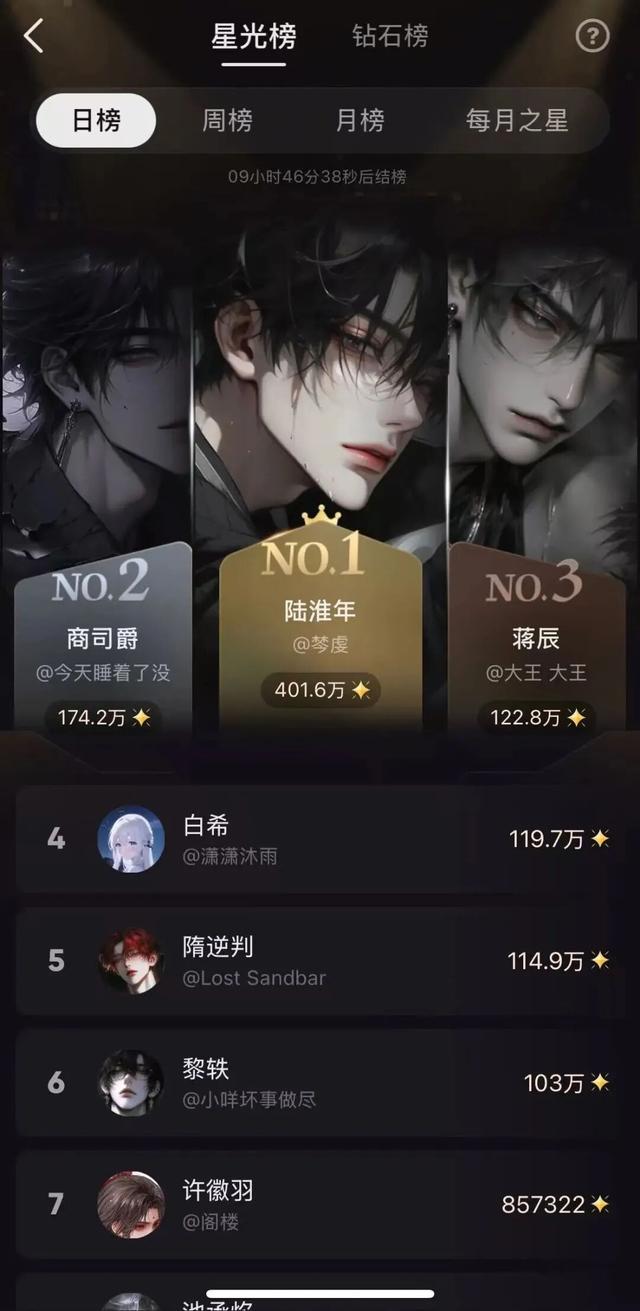View 黎轶 in the ranking list
This screenshot has width=640, height=1311.
(320, 1083)
